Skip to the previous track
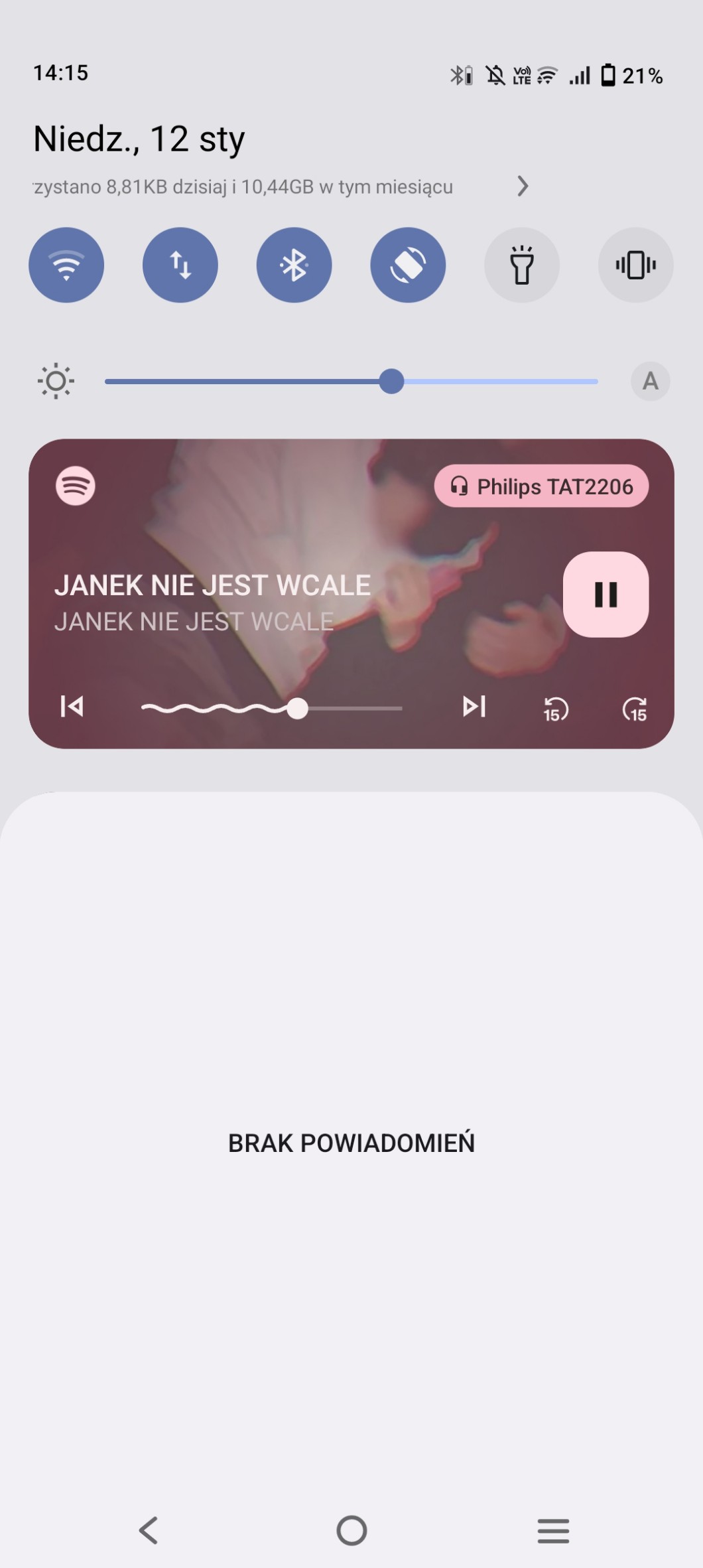 [72, 707]
